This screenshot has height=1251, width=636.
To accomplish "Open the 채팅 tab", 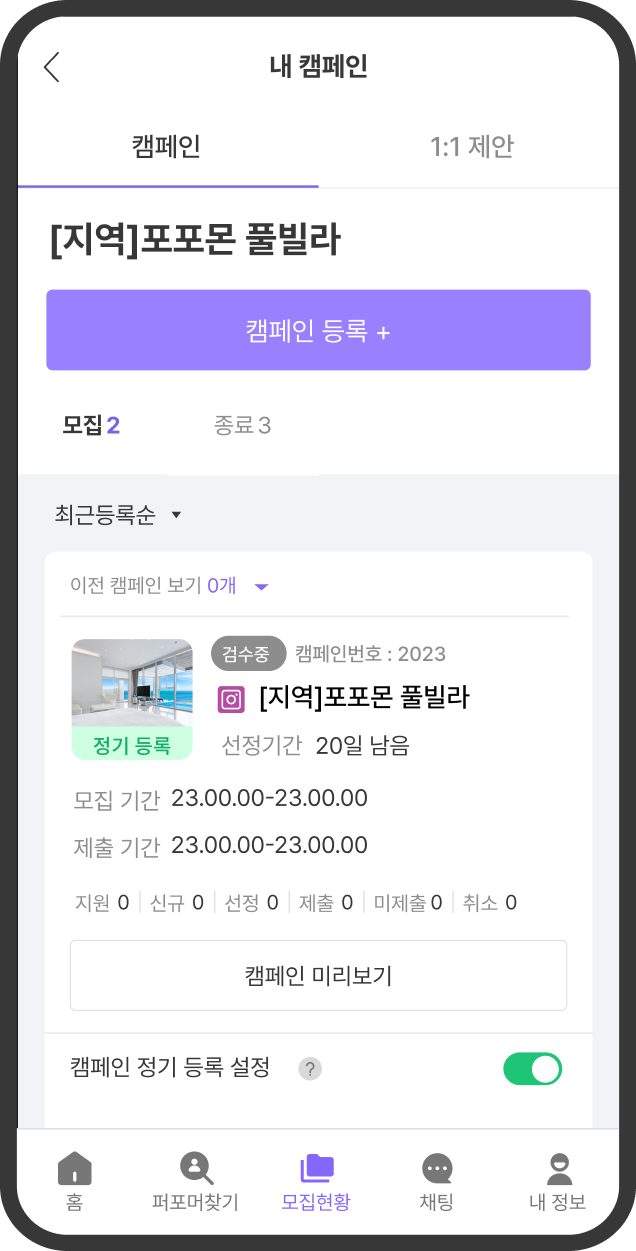I will (x=437, y=1181).
